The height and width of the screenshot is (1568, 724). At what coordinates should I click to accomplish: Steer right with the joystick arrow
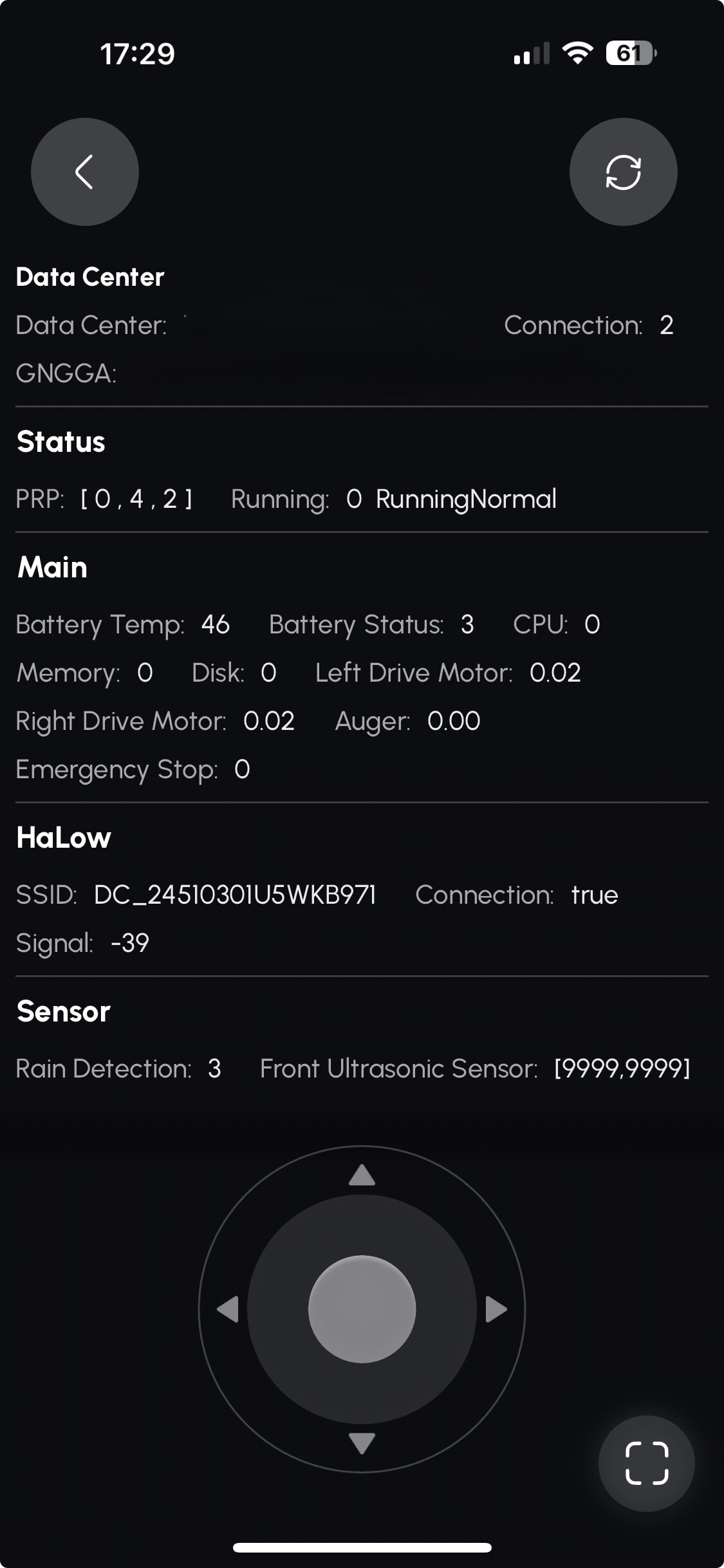tap(496, 1309)
